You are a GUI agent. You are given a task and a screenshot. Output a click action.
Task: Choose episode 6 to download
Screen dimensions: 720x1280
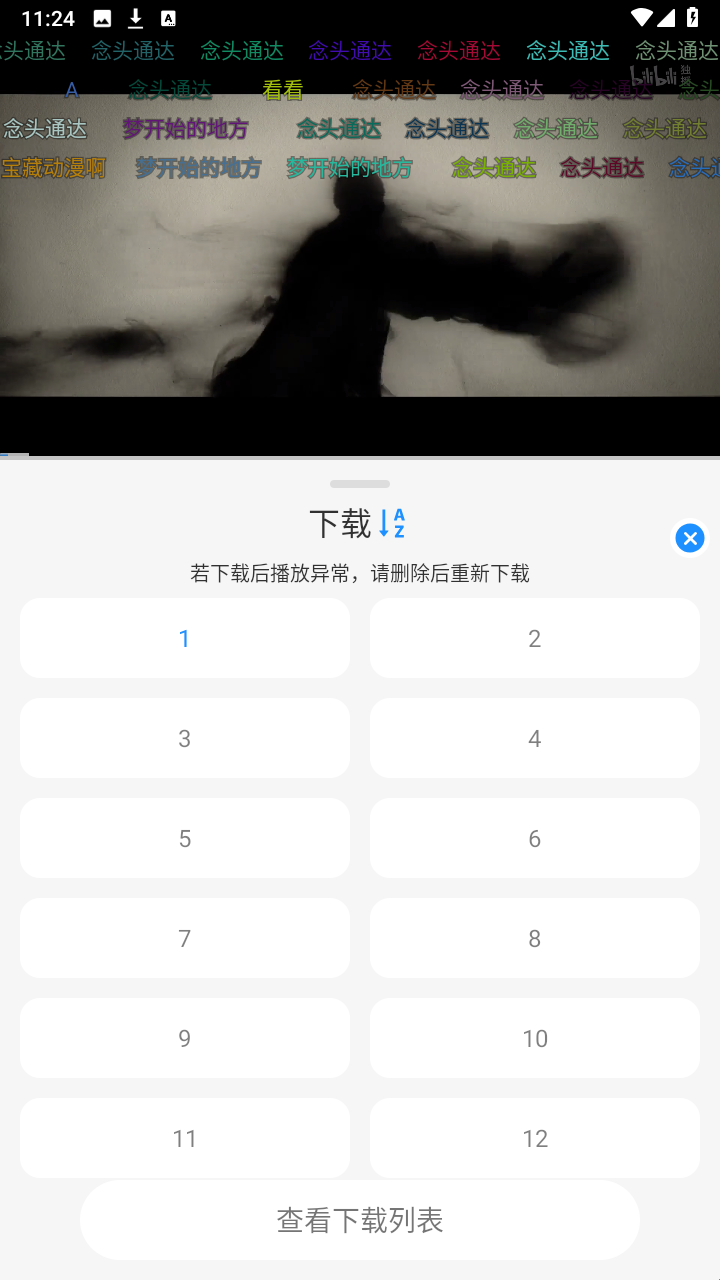click(534, 838)
